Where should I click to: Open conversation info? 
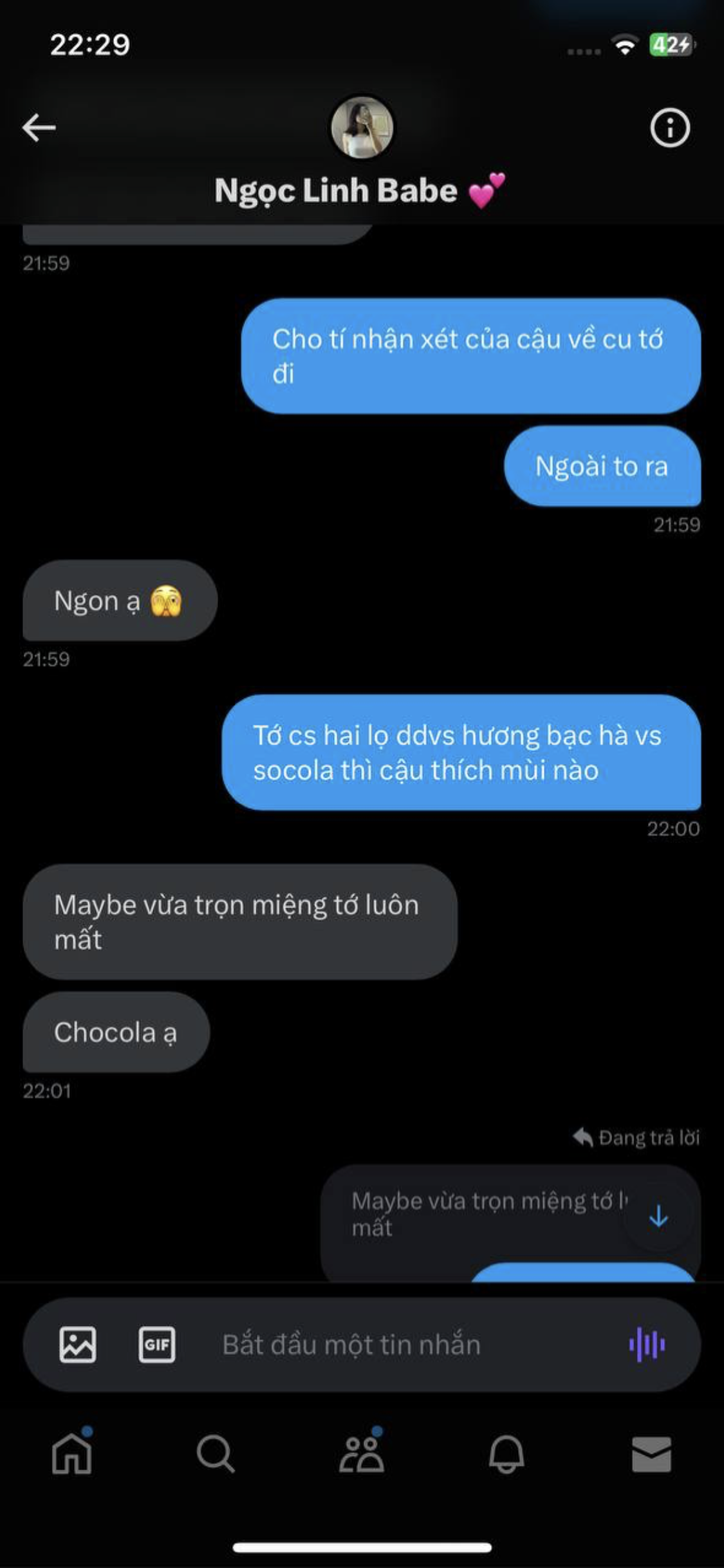click(x=669, y=127)
